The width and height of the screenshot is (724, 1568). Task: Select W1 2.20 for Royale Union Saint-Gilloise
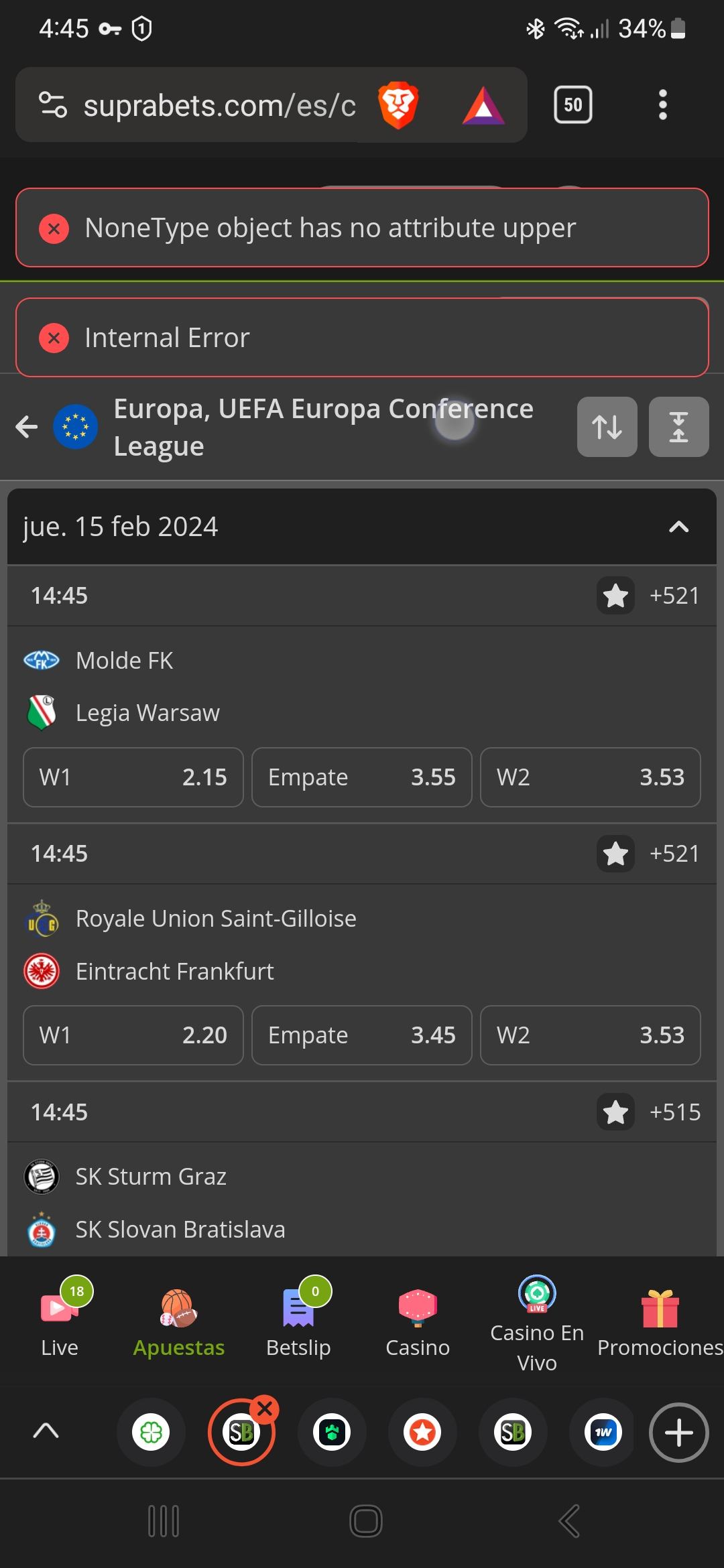coord(133,1035)
